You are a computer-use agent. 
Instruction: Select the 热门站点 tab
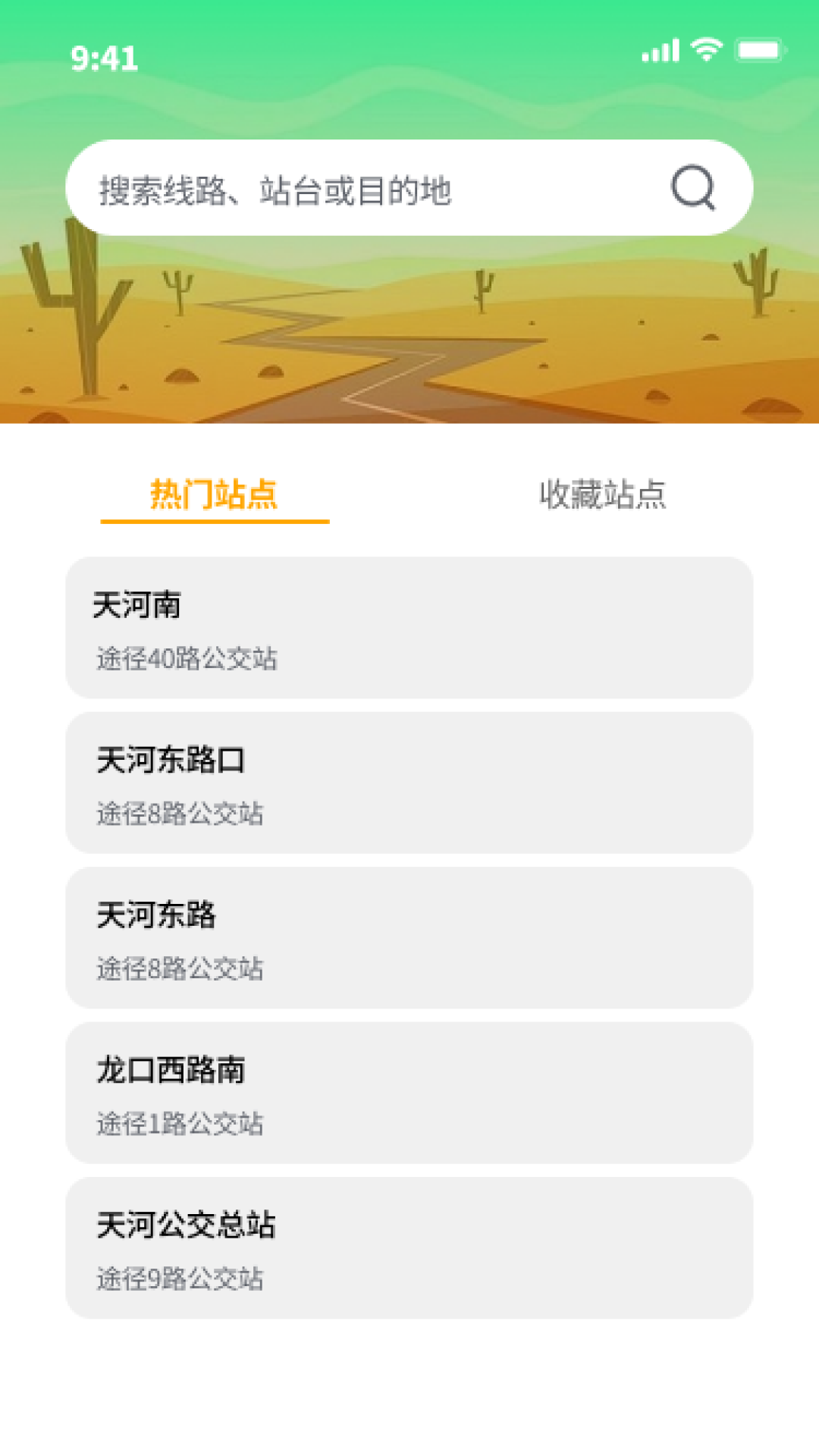(215, 494)
